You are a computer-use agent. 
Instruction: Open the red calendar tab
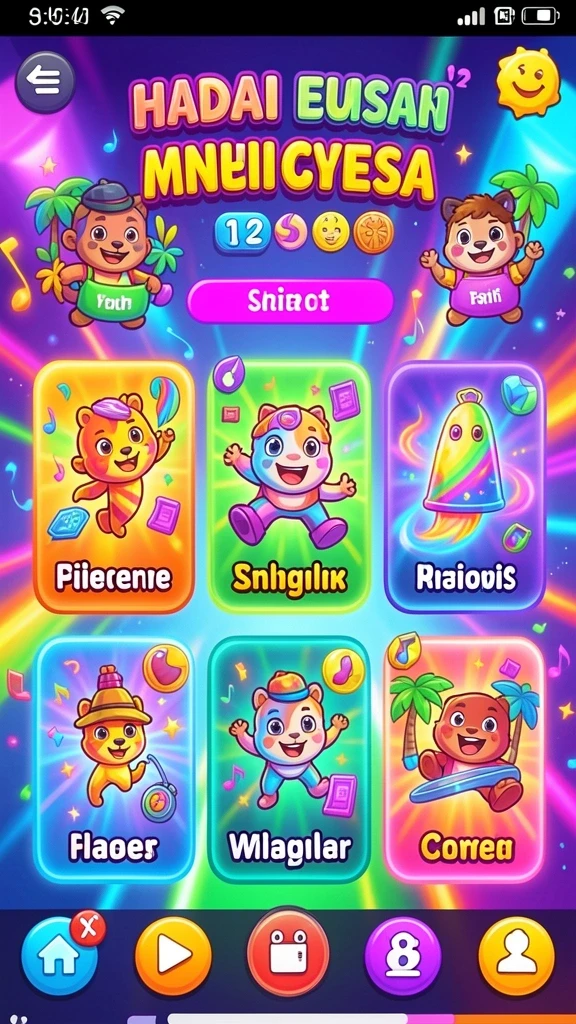[x=288, y=953]
